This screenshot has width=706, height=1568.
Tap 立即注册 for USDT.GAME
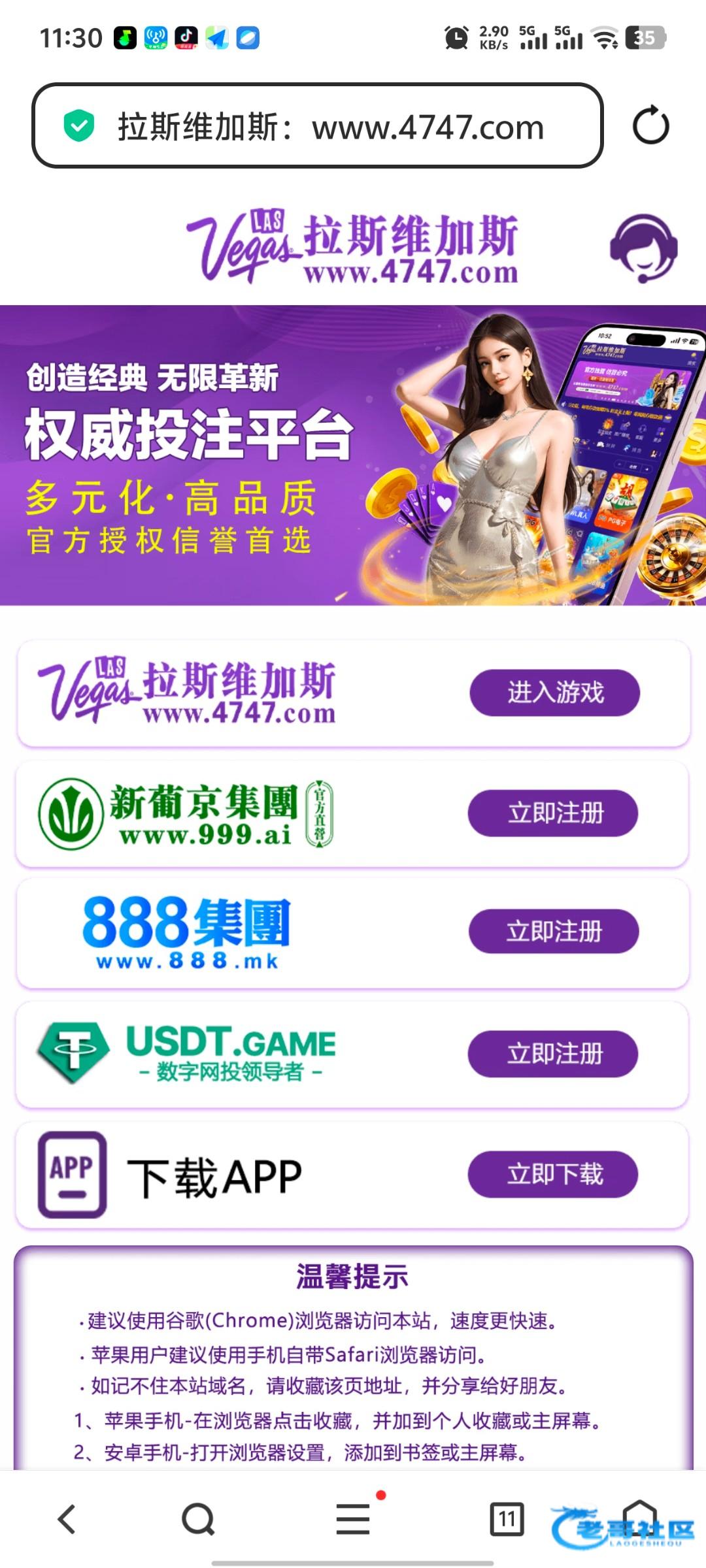click(x=553, y=1053)
